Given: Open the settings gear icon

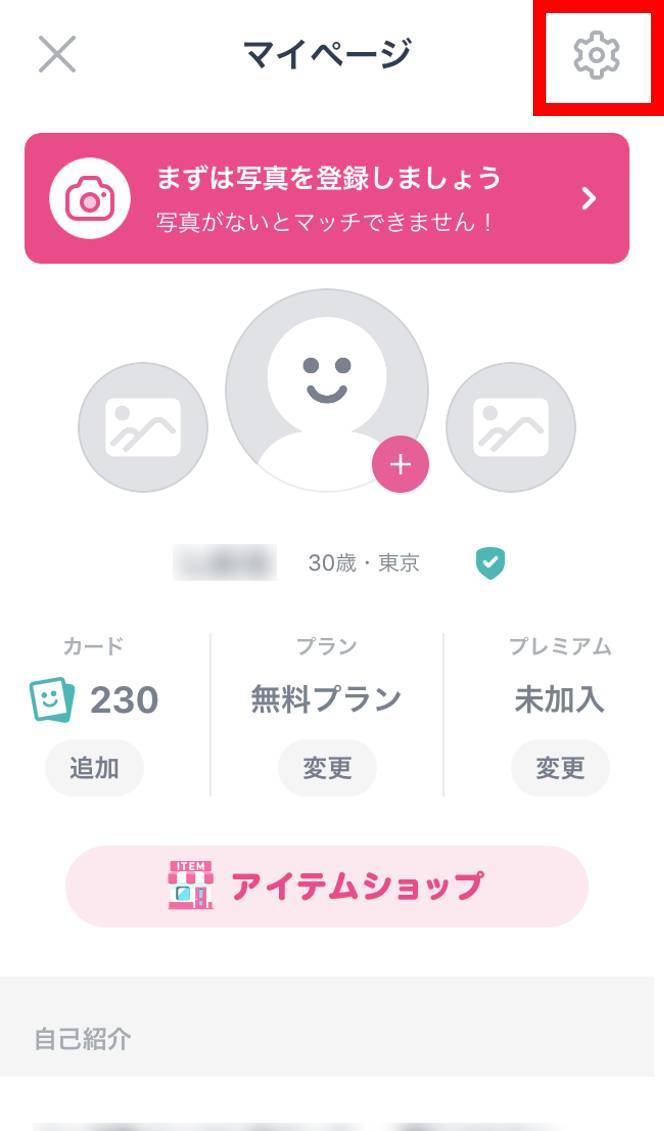Looking at the screenshot, I should point(596,55).
